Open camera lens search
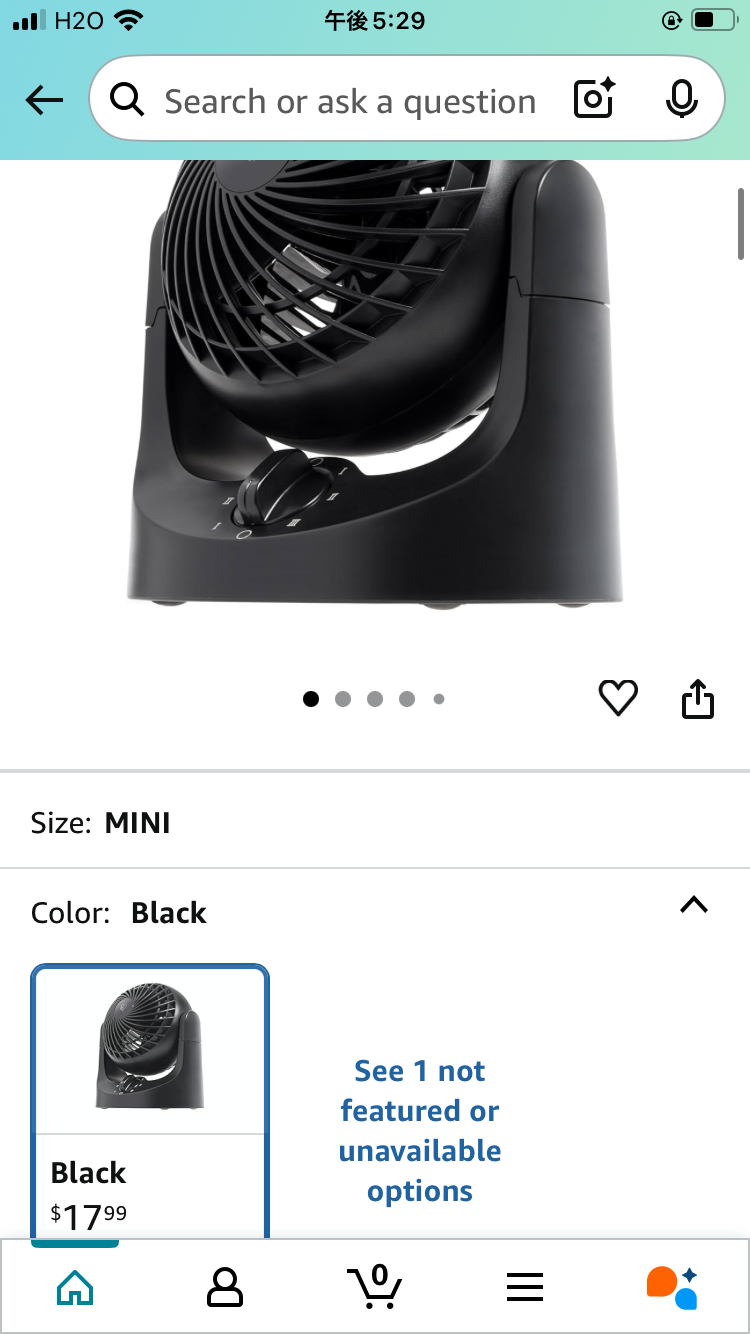The image size is (750, 1334). point(594,98)
